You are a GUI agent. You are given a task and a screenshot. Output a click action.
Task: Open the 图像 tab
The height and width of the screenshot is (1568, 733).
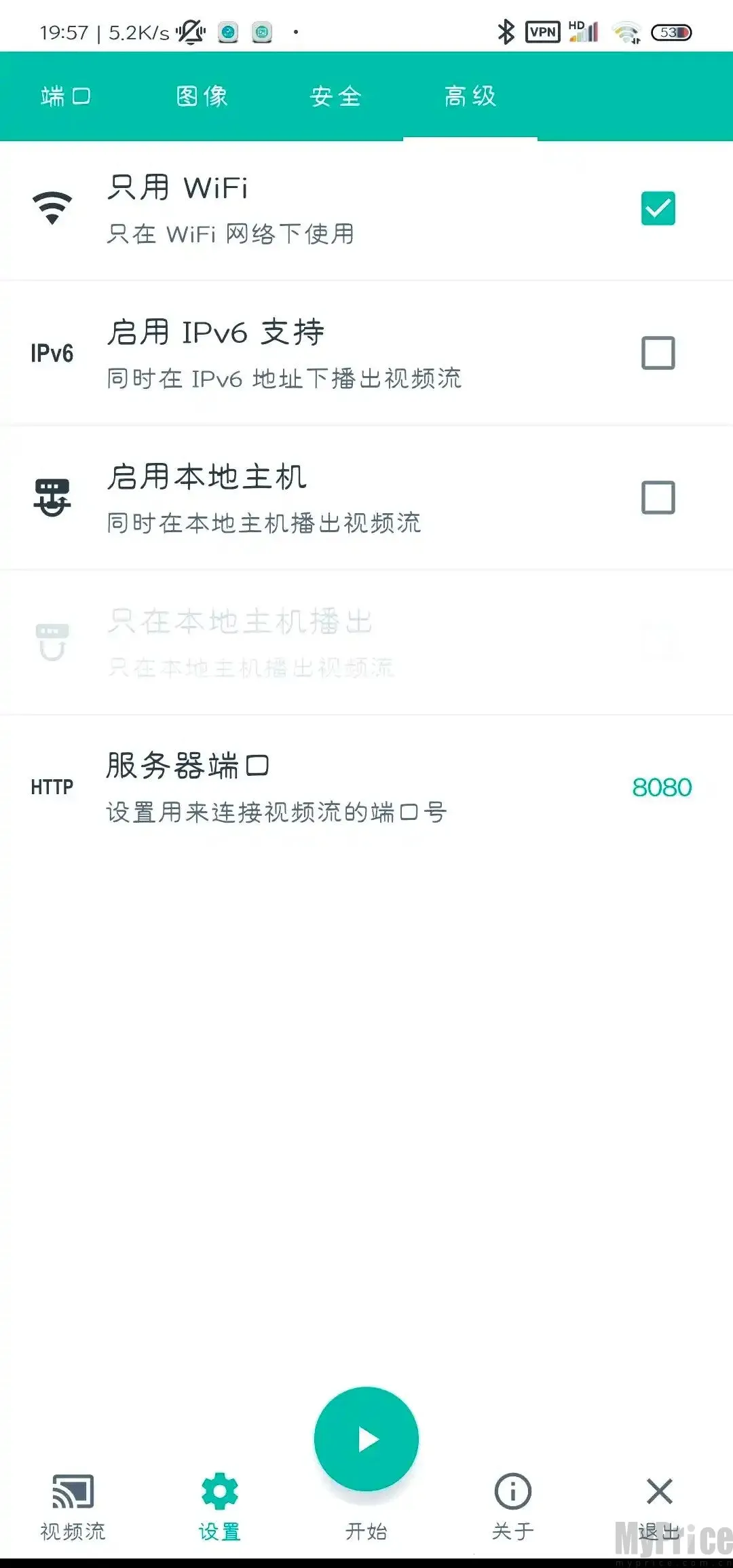[x=202, y=96]
